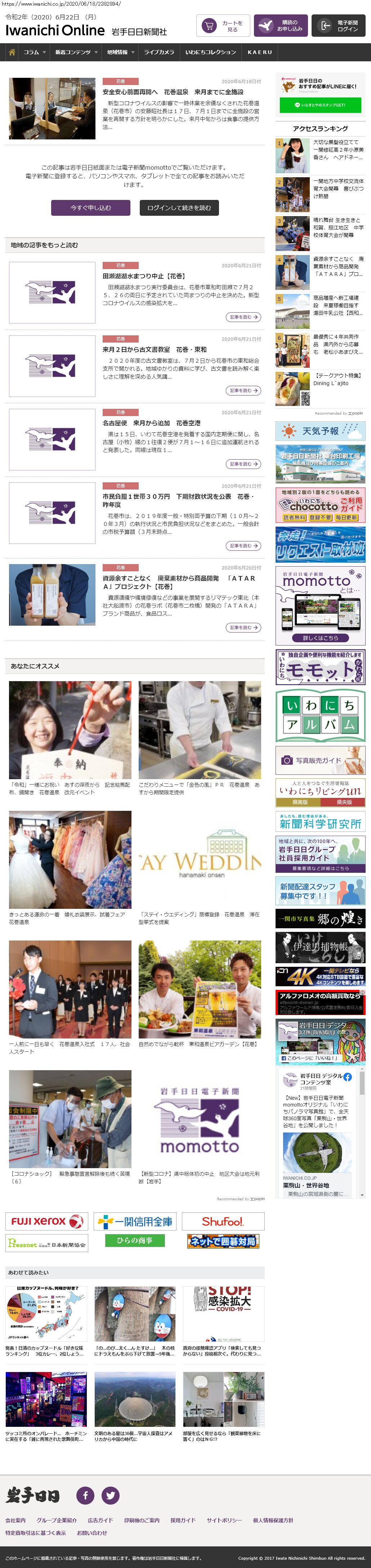Get the LINE stamp from いわぽん
The height and width of the screenshot is (1568, 371).
pos(320,105)
